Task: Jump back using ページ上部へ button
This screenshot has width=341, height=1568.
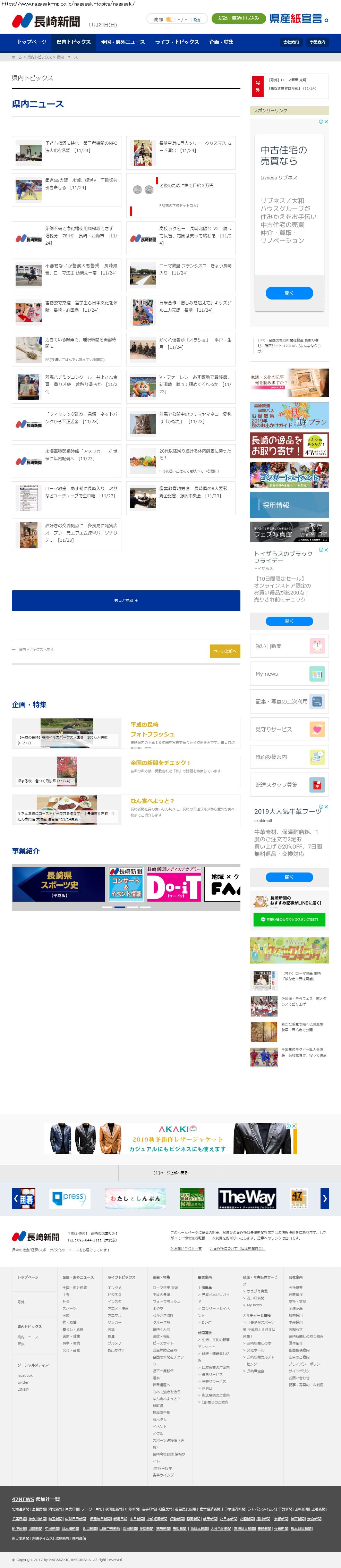Action: [x=225, y=651]
